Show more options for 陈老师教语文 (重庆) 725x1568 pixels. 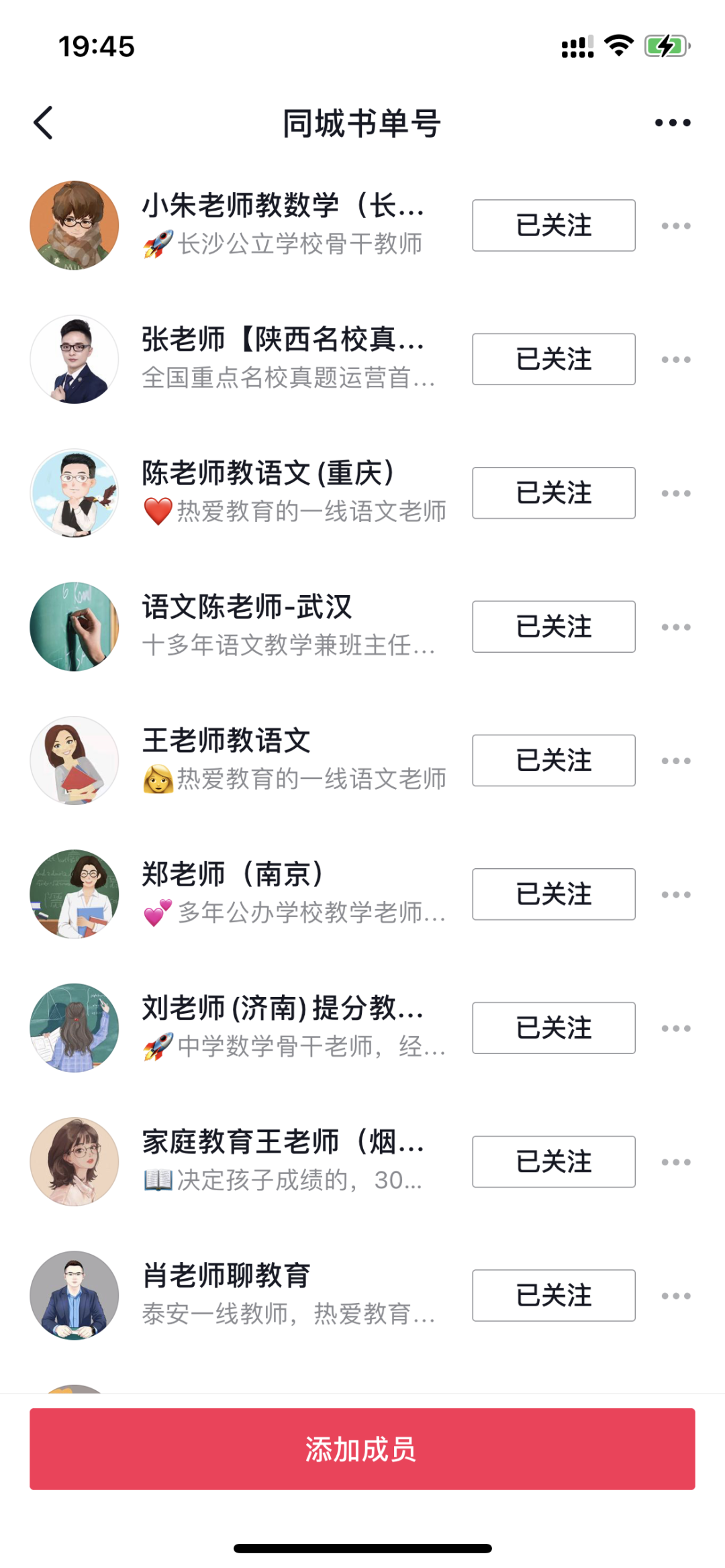coord(675,493)
